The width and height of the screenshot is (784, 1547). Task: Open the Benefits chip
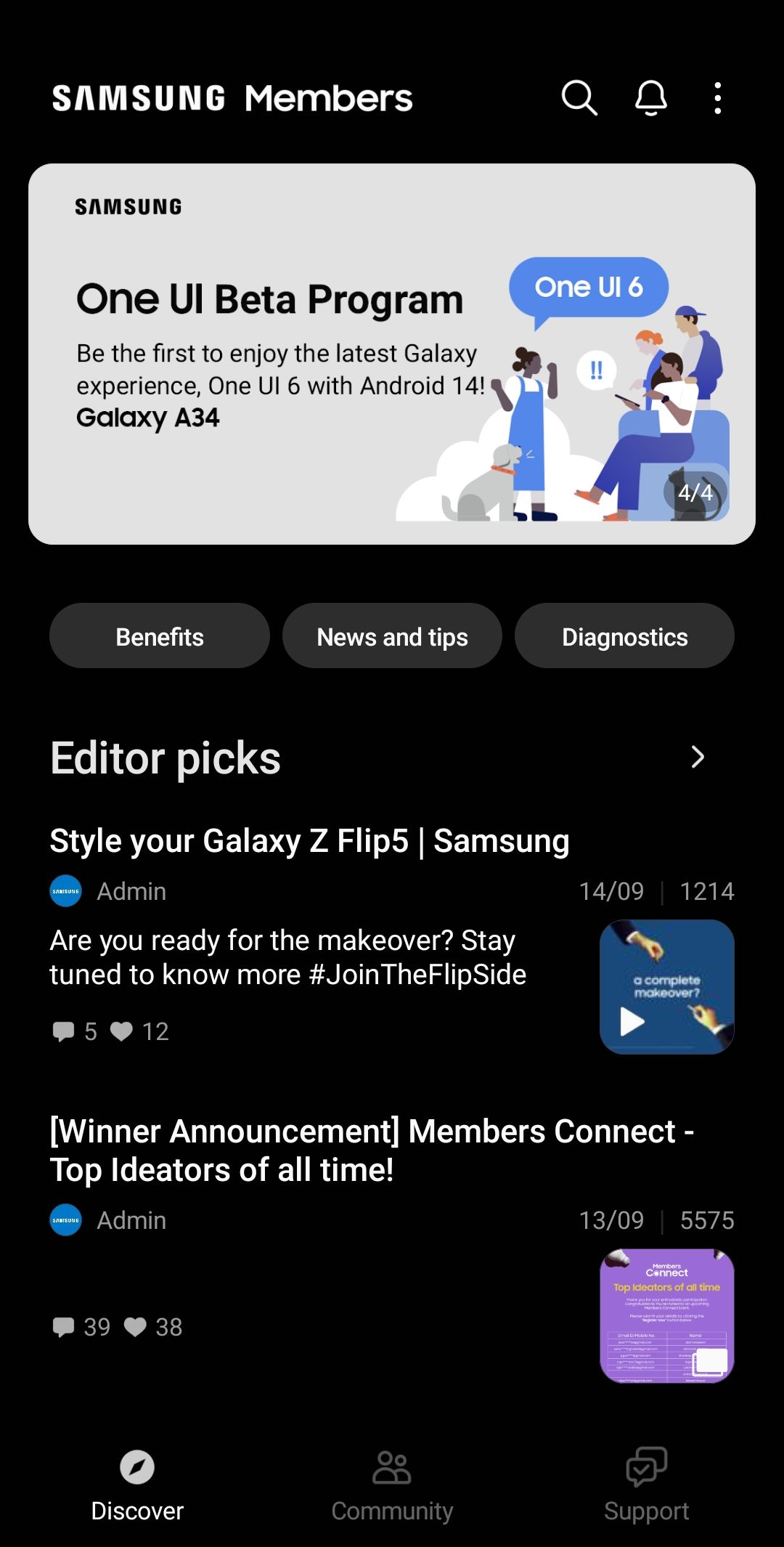click(159, 636)
